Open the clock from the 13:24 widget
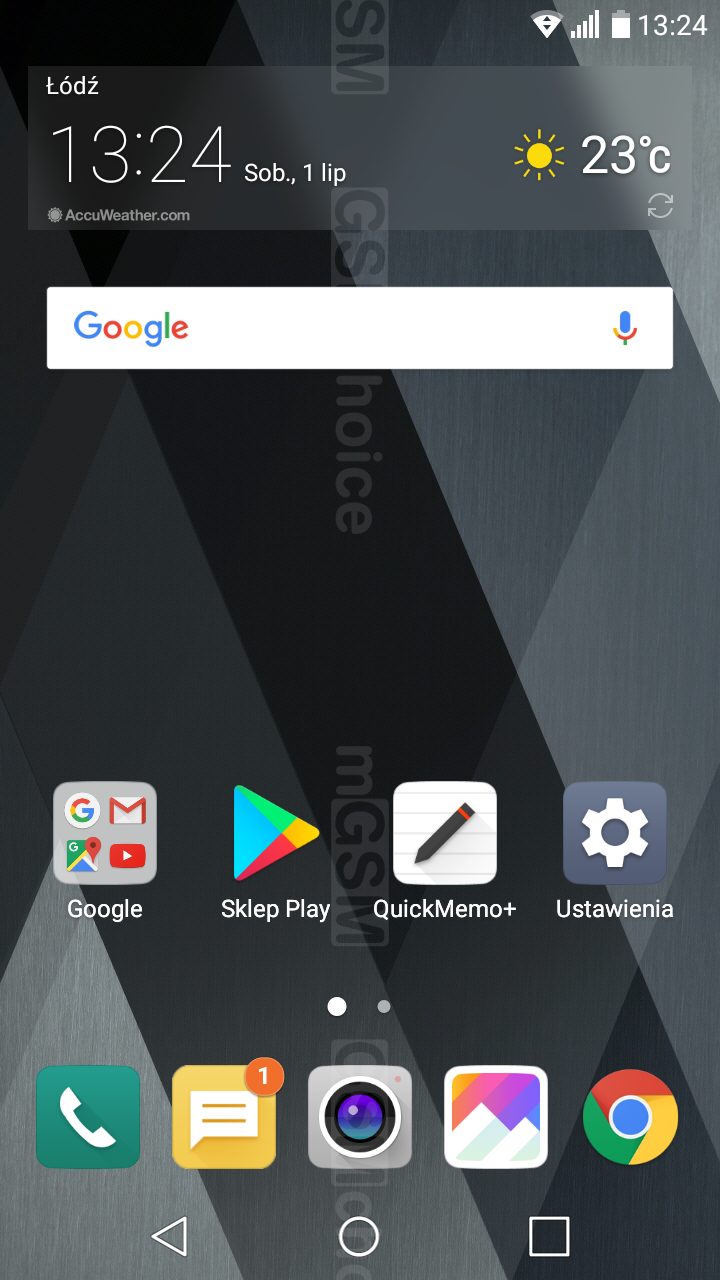Image resolution: width=720 pixels, height=1280 pixels. 140,156
